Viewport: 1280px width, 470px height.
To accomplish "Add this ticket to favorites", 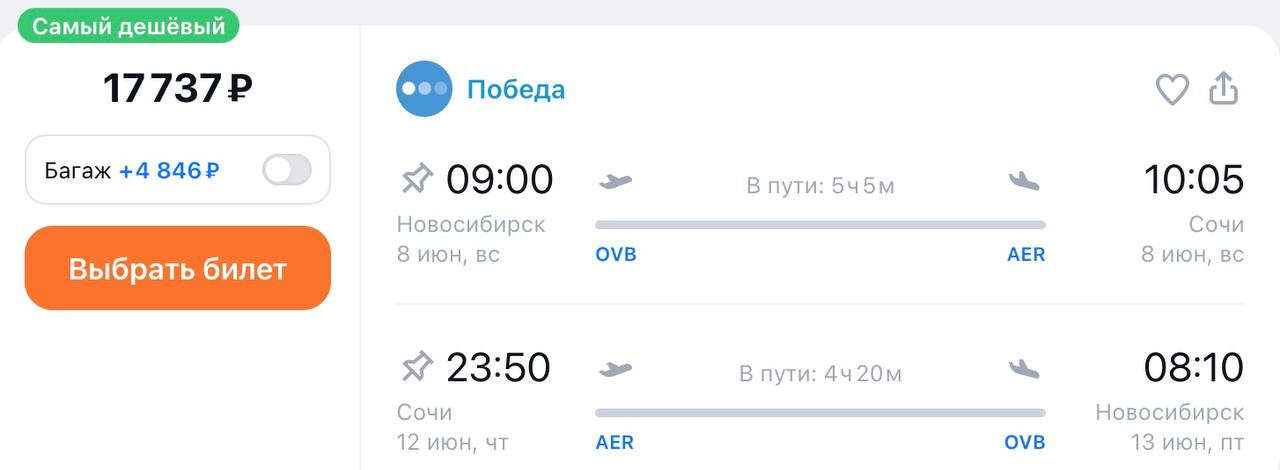I will 1172,90.
